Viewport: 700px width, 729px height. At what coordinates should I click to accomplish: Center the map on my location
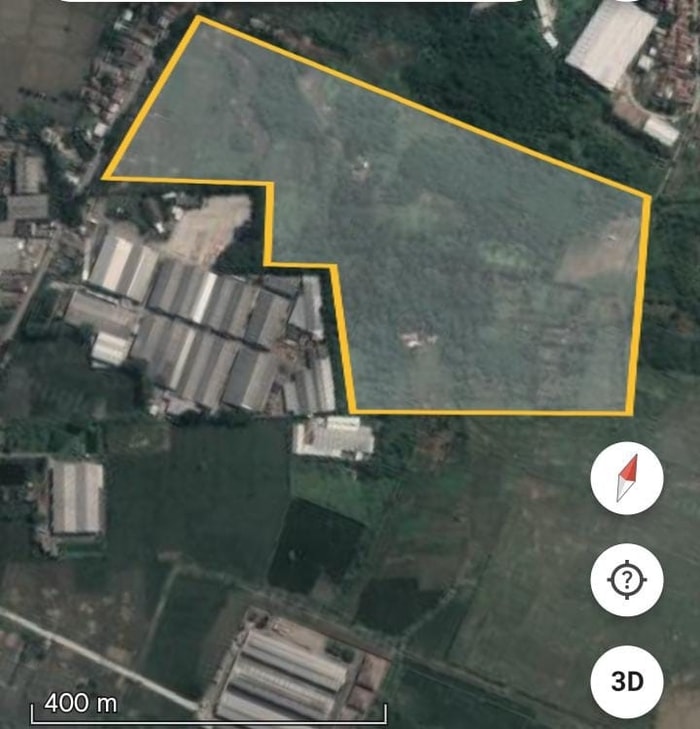coord(627,579)
